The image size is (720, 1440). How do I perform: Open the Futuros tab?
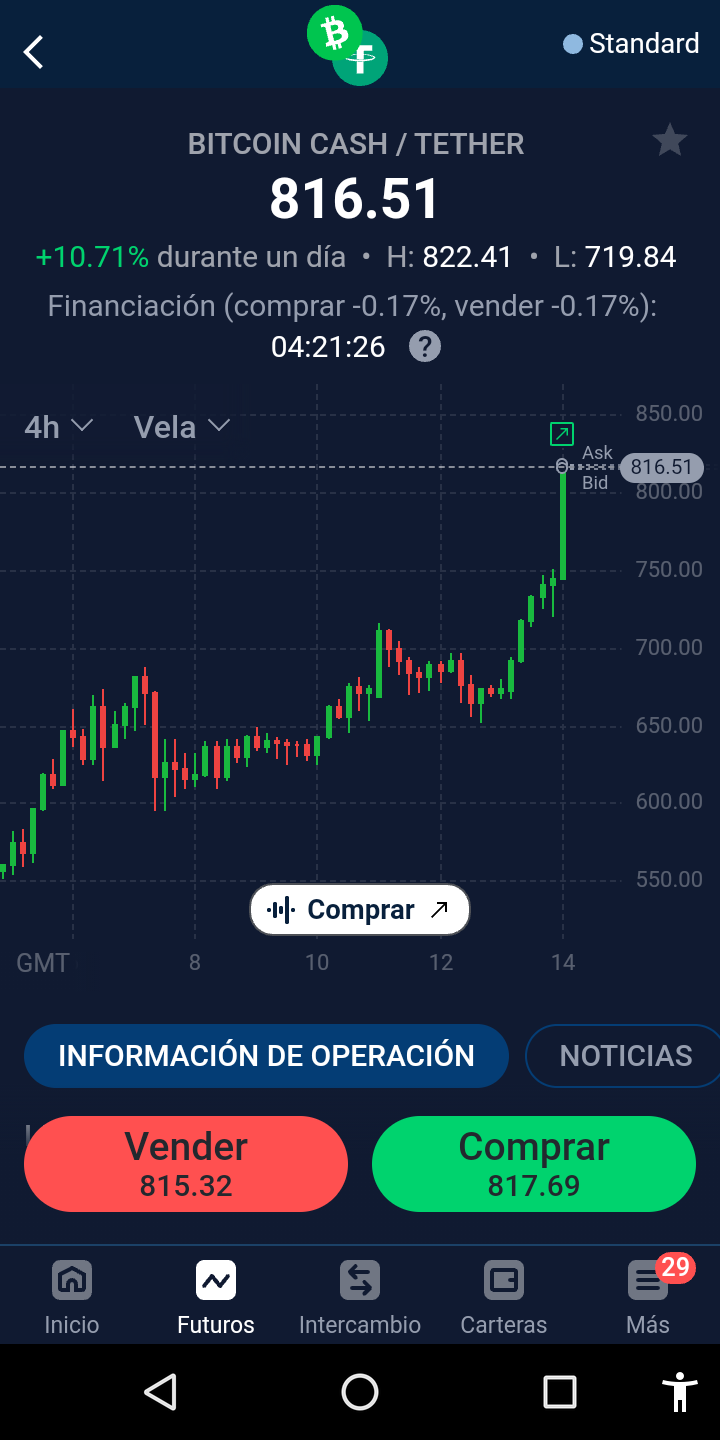(x=216, y=1298)
